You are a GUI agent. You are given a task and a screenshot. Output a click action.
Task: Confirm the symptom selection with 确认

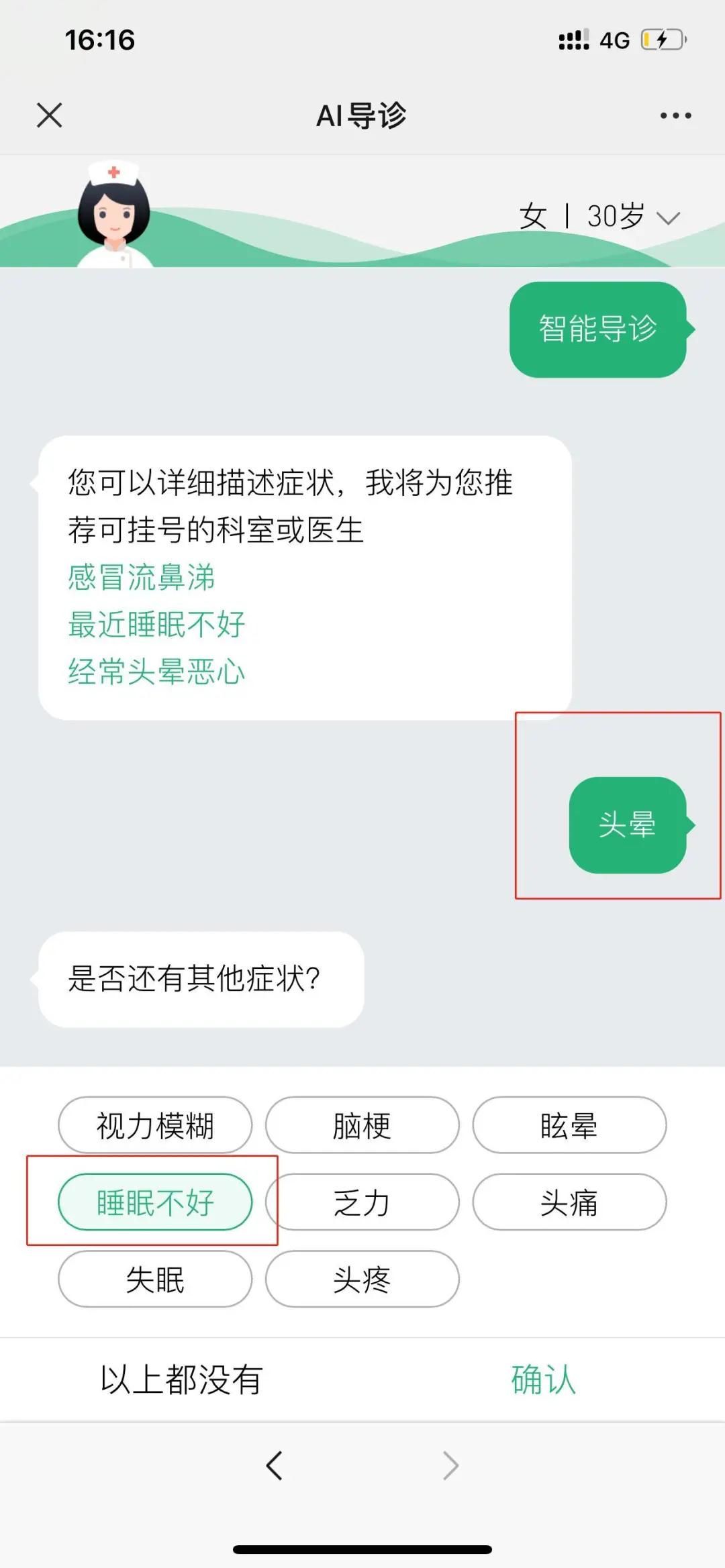click(543, 1380)
